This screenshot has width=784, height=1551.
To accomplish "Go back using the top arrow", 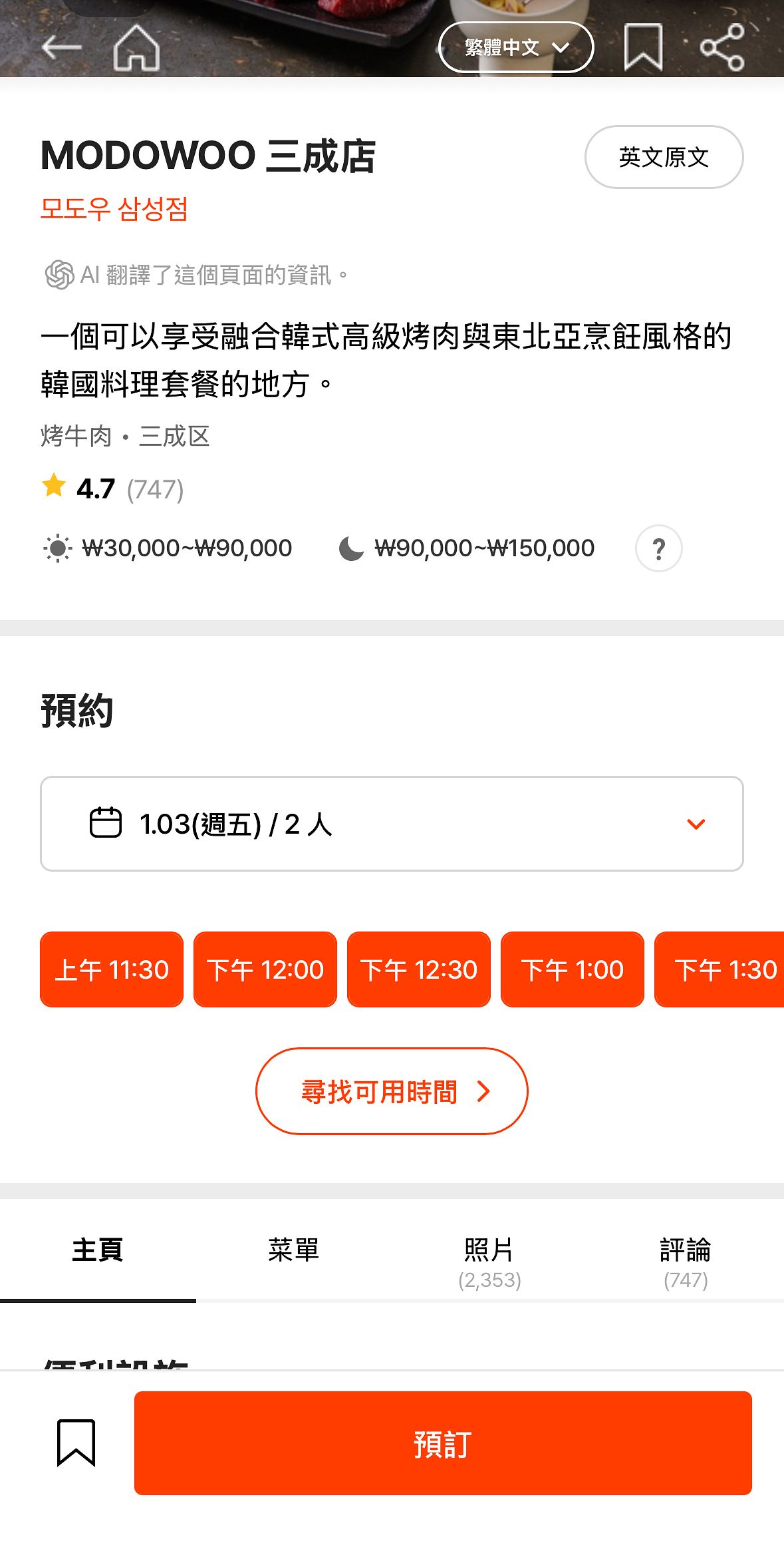I will pyautogui.click(x=61, y=47).
